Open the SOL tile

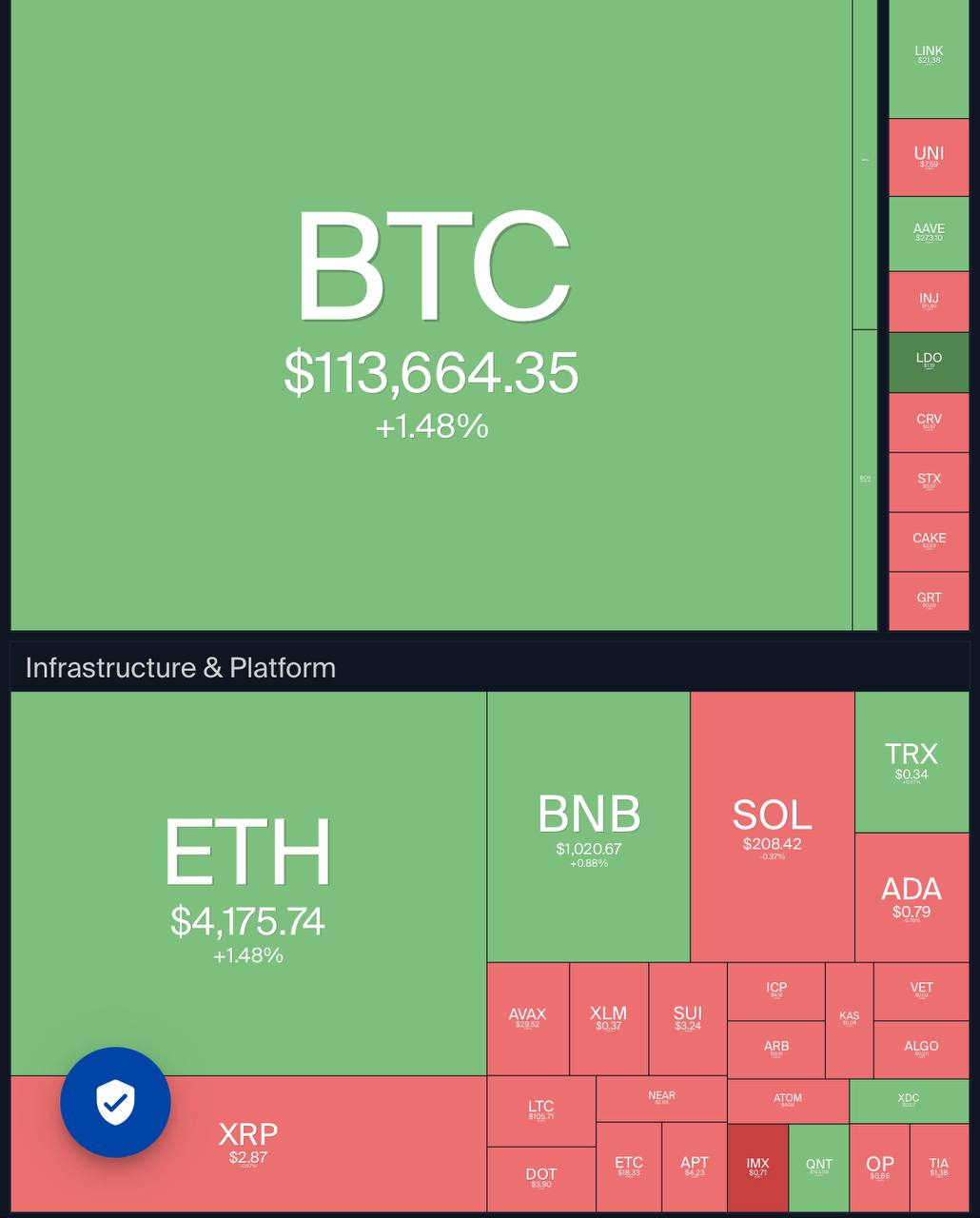[772, 826]
